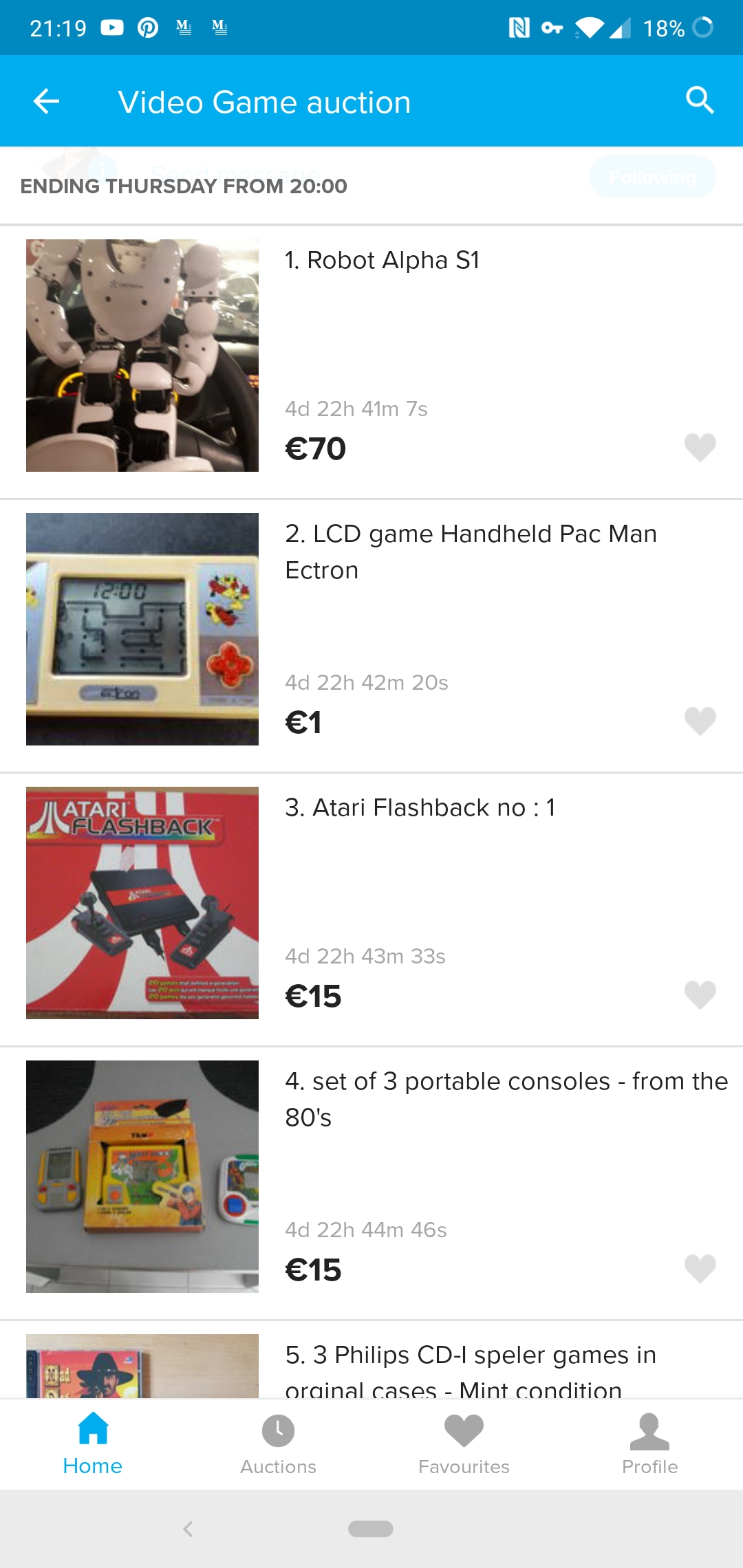
Task: View the Atari Flashback no : 1 lot
Action: [x=420, y=807]
